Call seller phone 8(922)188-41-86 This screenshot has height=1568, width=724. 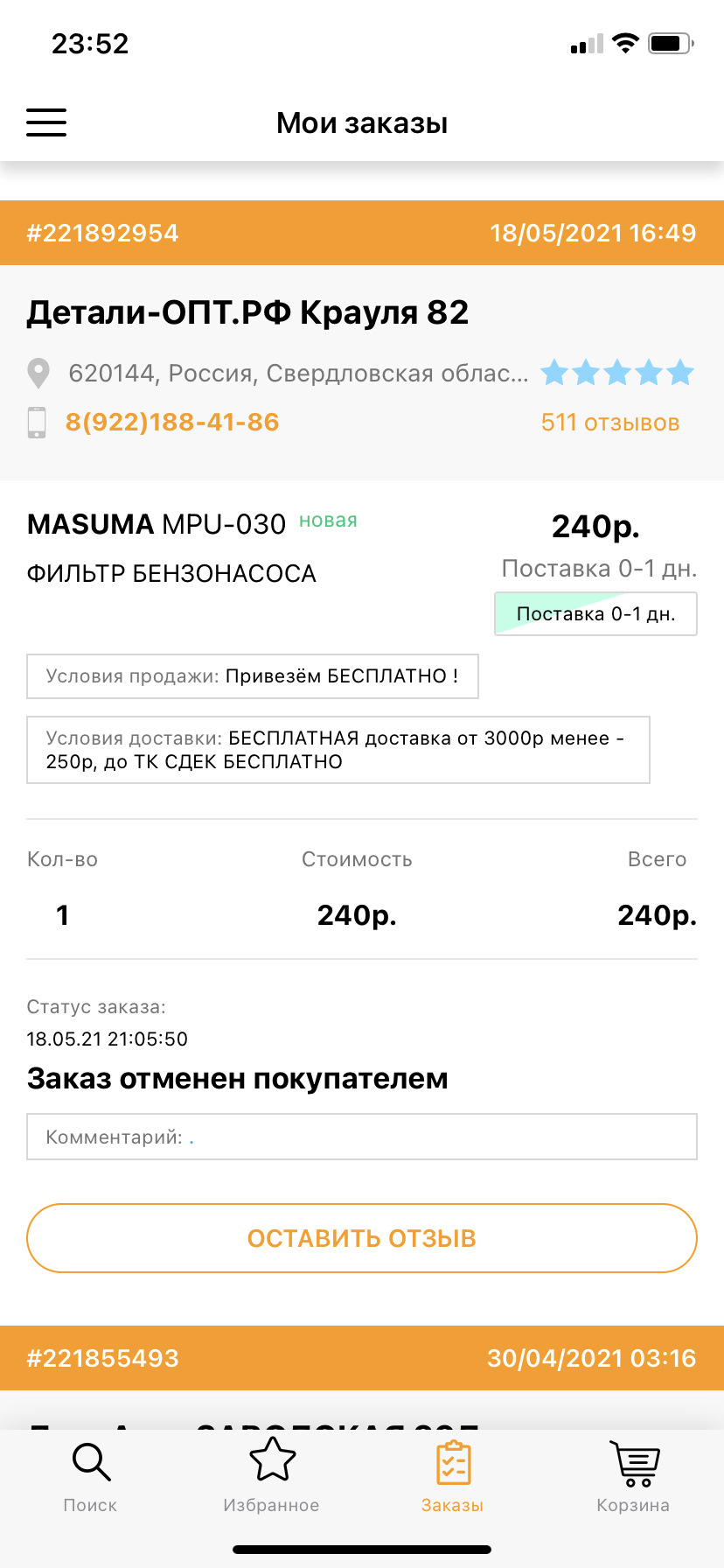171,423
